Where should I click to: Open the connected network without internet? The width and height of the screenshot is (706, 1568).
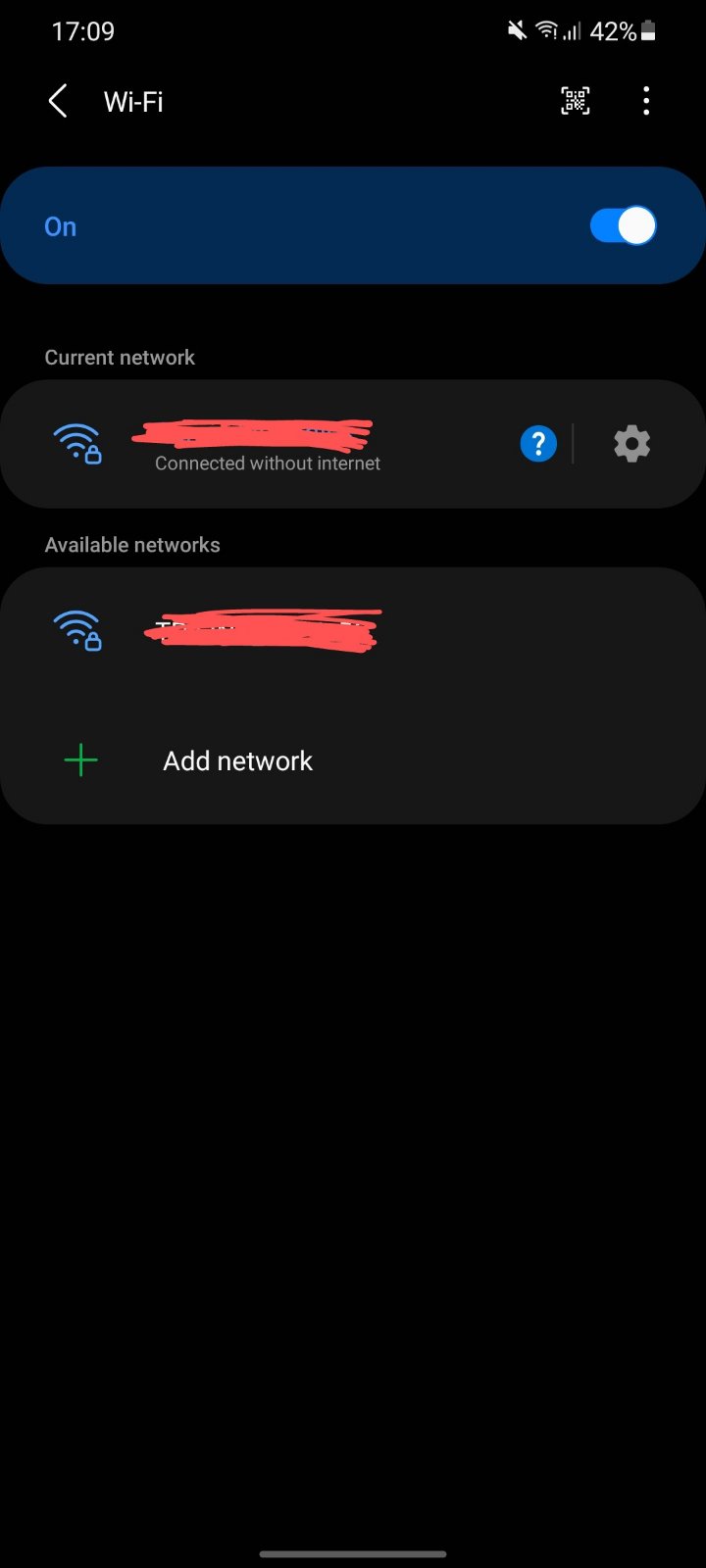[x=265, y=444]
